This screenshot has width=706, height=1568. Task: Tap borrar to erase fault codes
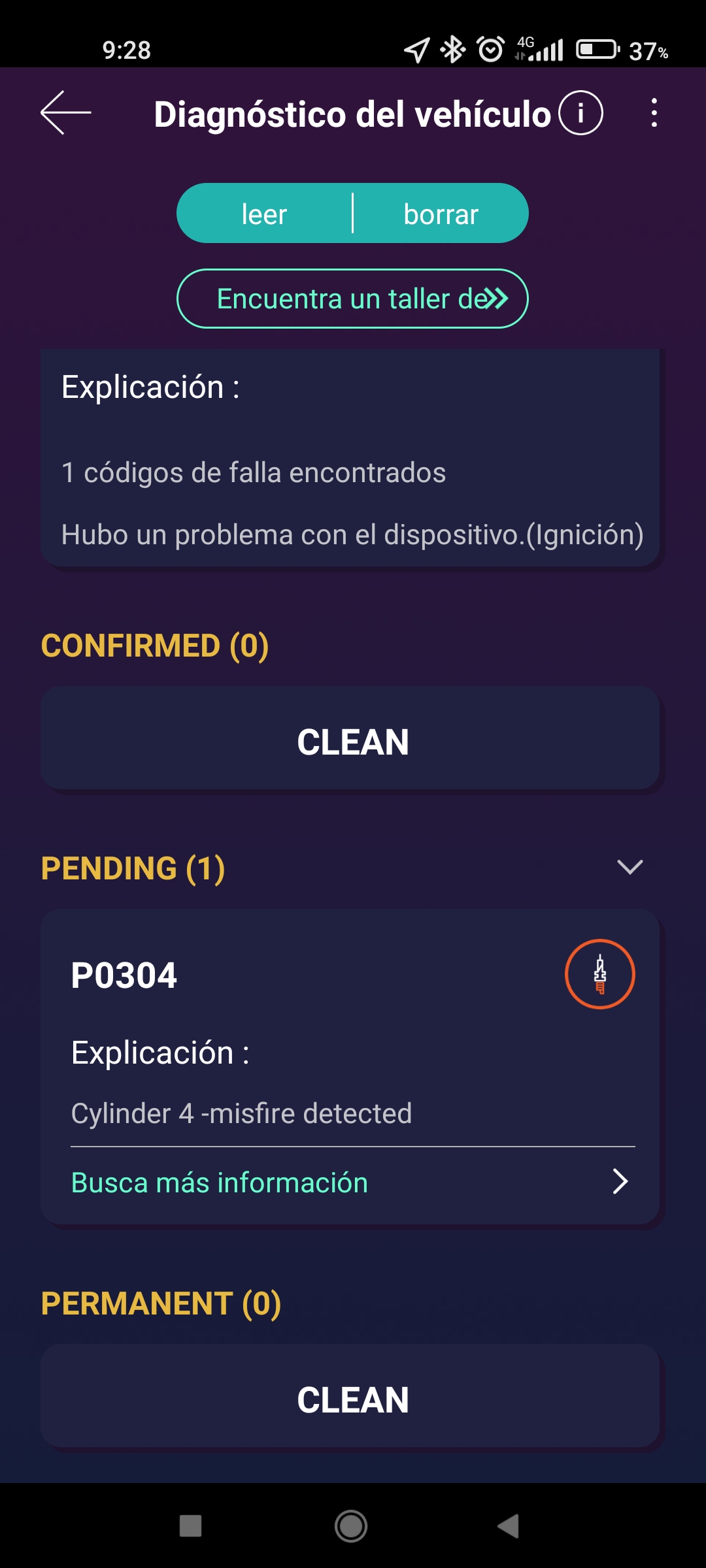pos(441,214)
